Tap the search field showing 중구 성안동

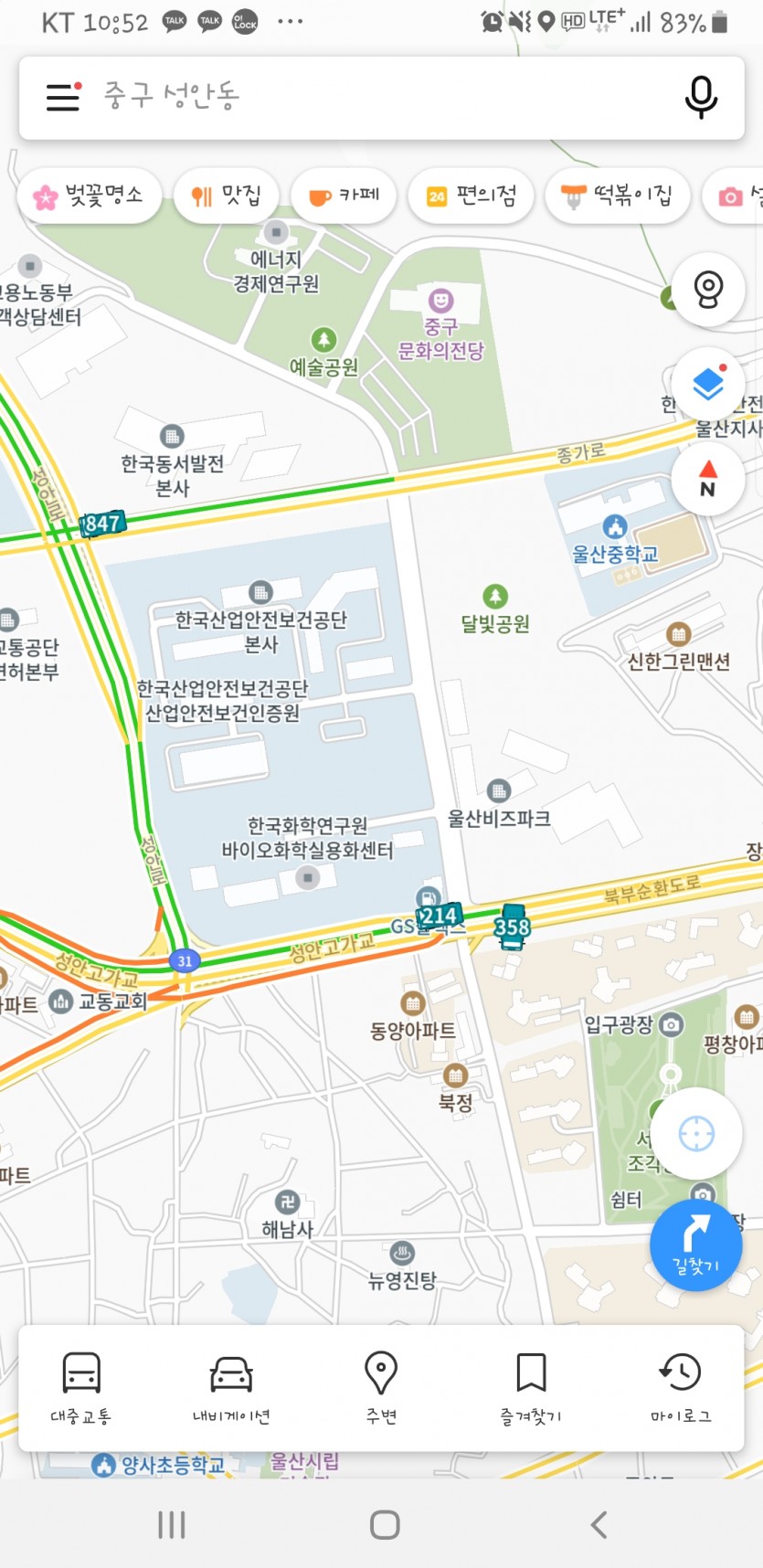coord(366,97)
